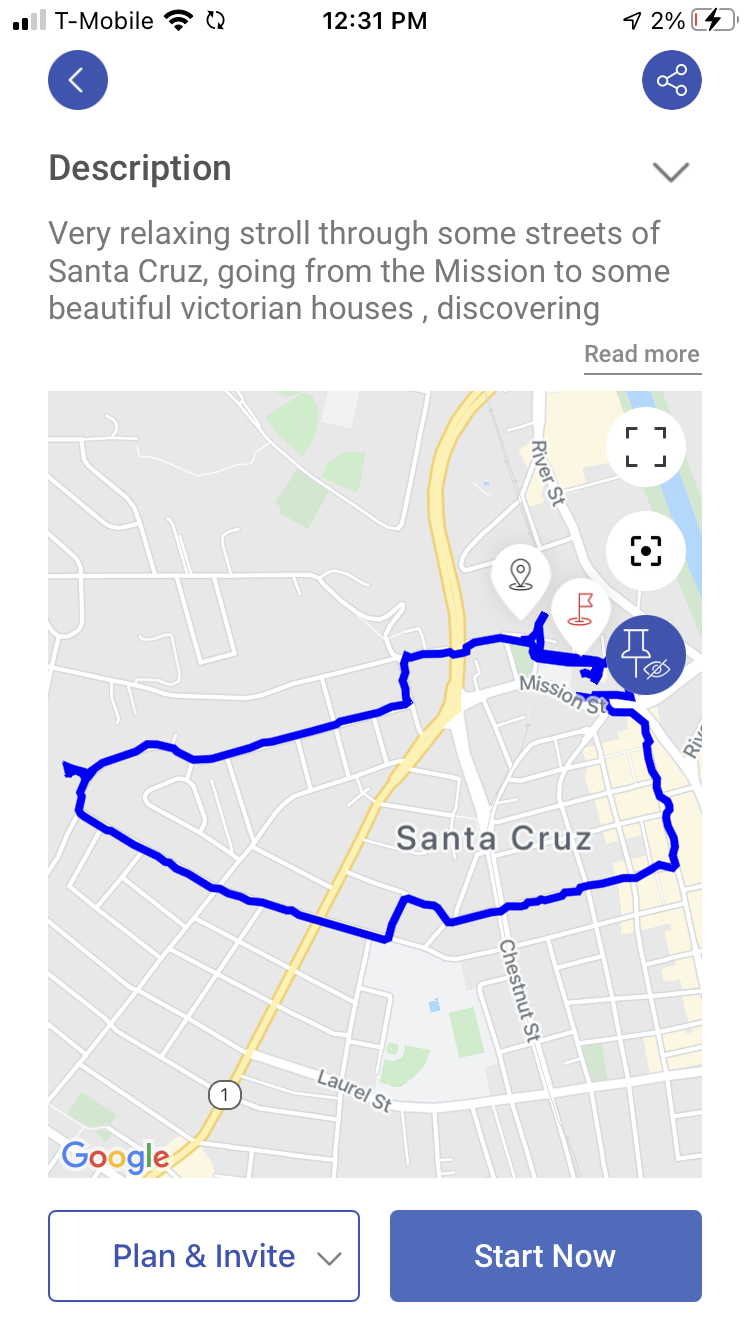The width and height of the screenshot is (750, 1334).
Task: Share this walking route
Action: [x=672, y=80]
